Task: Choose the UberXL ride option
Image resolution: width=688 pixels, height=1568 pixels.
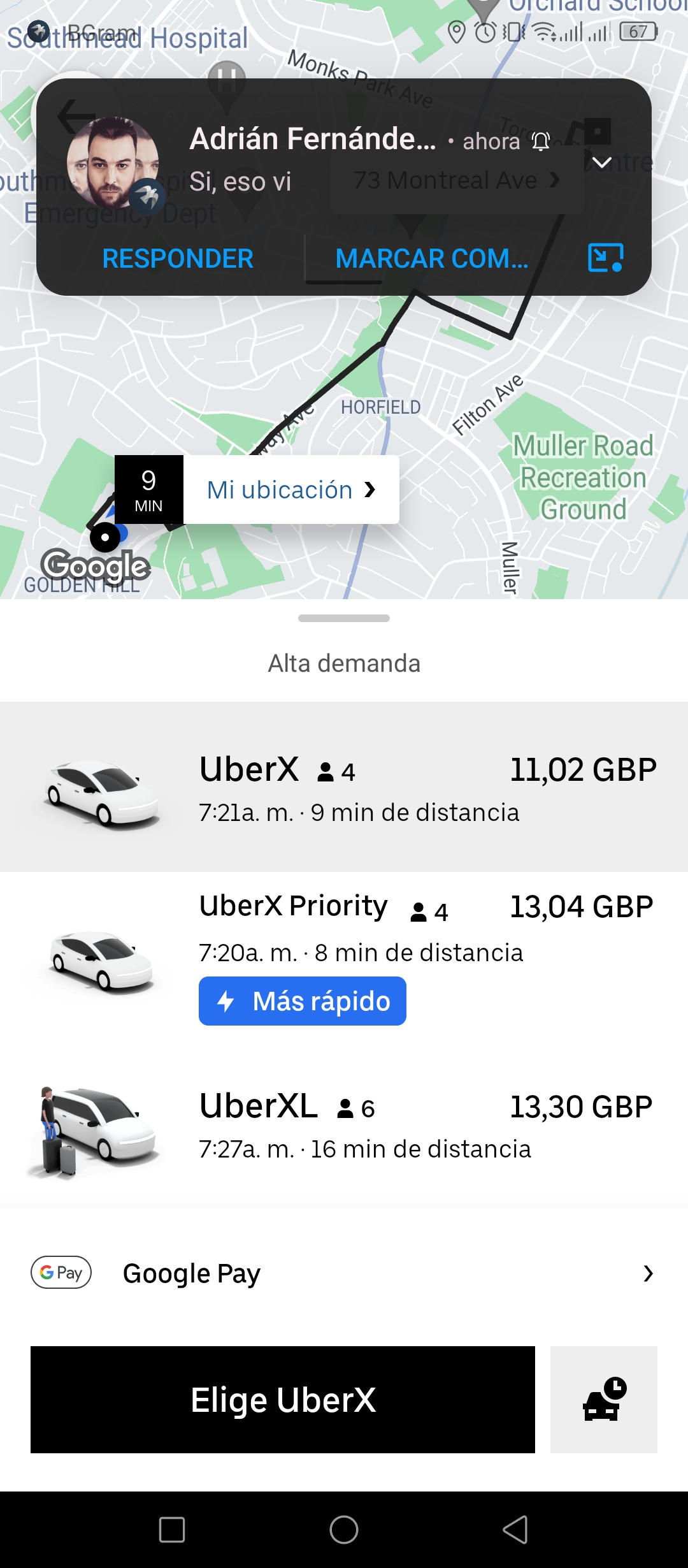Action: [x=344, y=1128]
